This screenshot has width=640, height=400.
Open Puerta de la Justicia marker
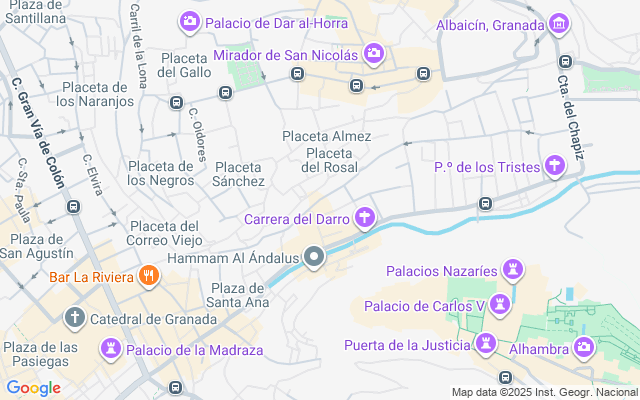click(487, 345)
